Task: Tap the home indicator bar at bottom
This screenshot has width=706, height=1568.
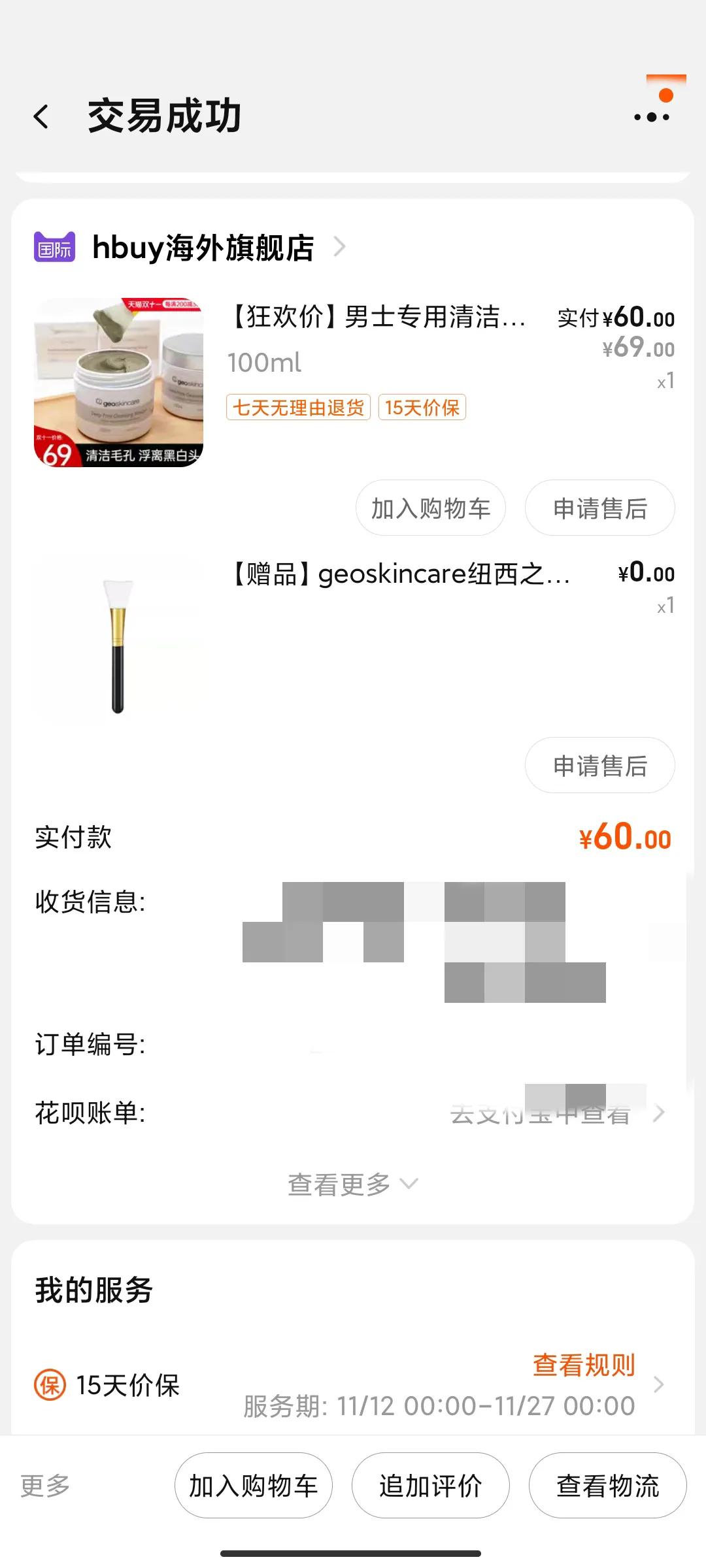Action: 353,1552
